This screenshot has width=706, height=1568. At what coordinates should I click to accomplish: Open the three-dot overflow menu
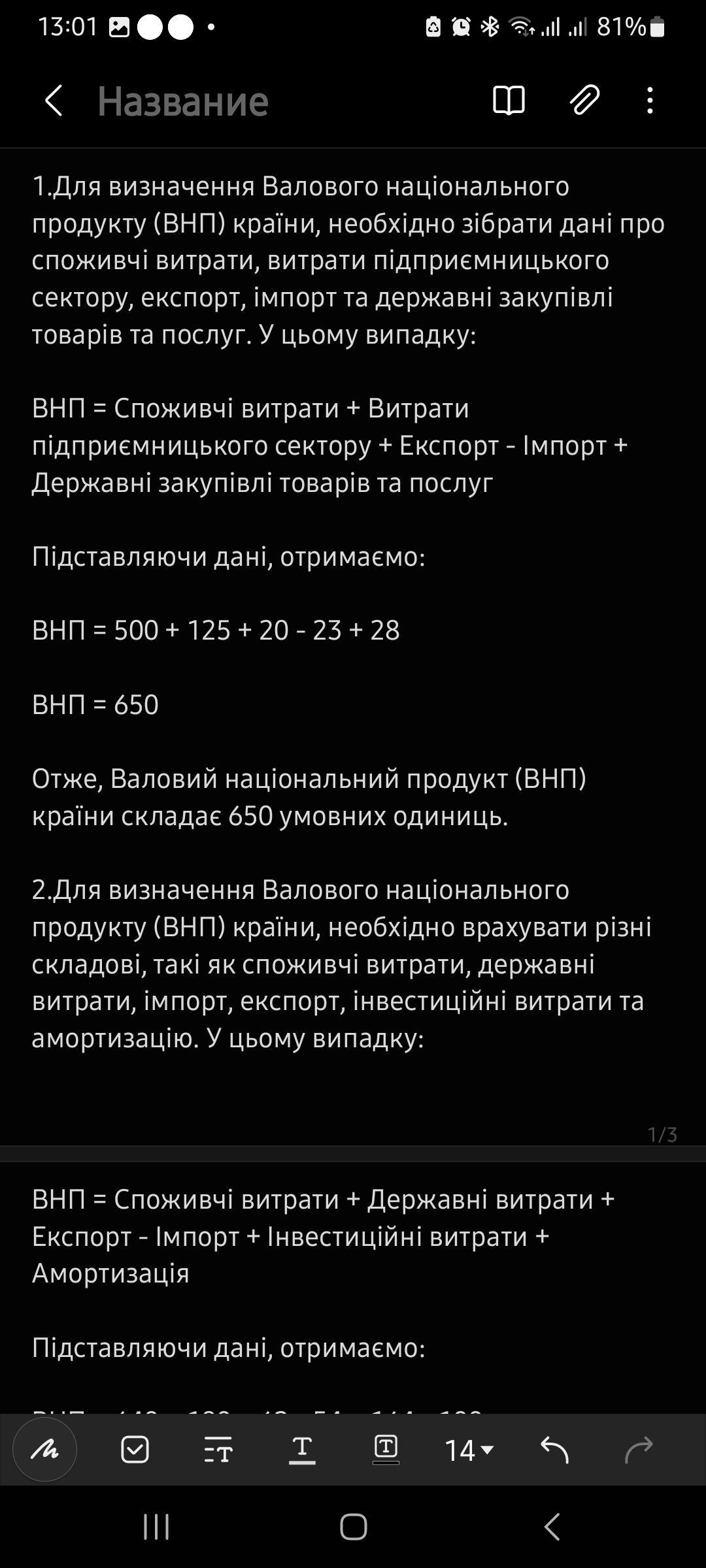650,101
